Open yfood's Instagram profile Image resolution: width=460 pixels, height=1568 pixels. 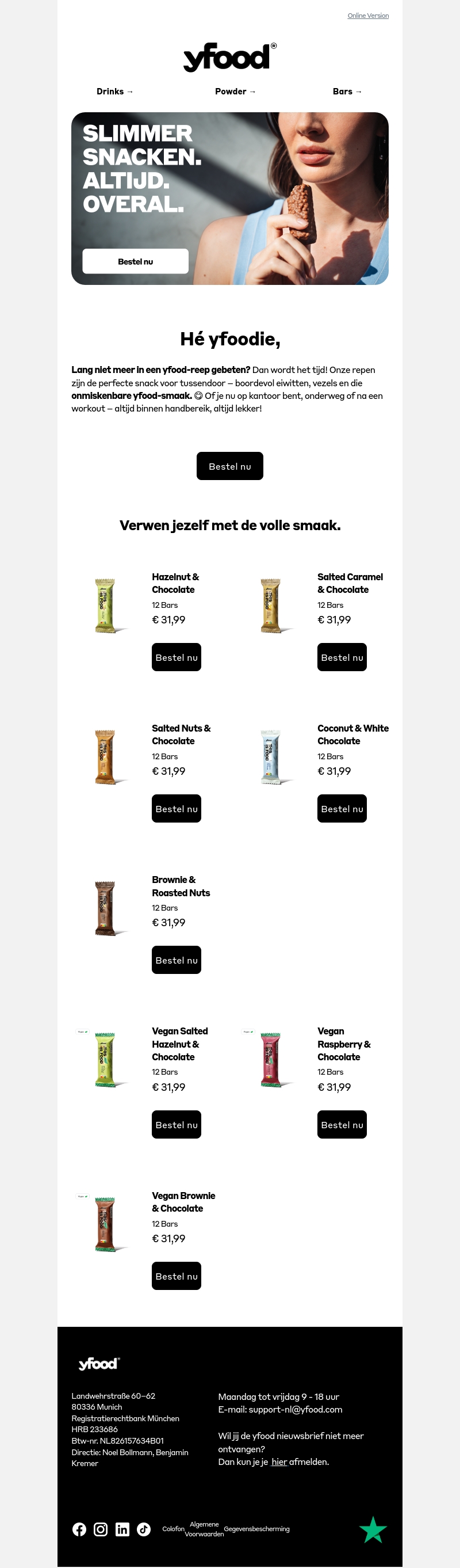click(x=101, y=1529)
